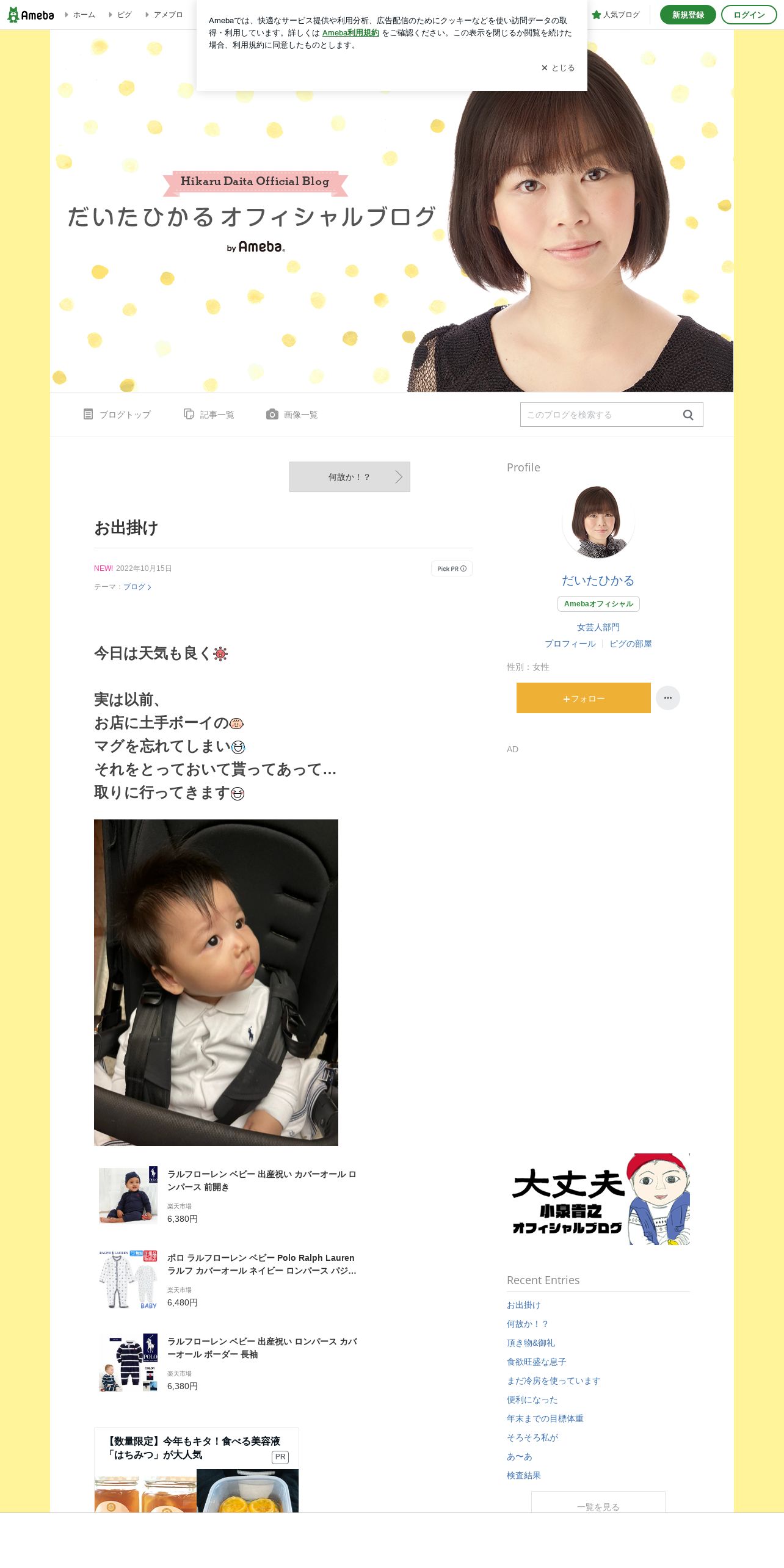Open the 記事一覧 list
The width and height of the screenshot is (784, 1568).
pyautogui.click(x=209, y=415)
